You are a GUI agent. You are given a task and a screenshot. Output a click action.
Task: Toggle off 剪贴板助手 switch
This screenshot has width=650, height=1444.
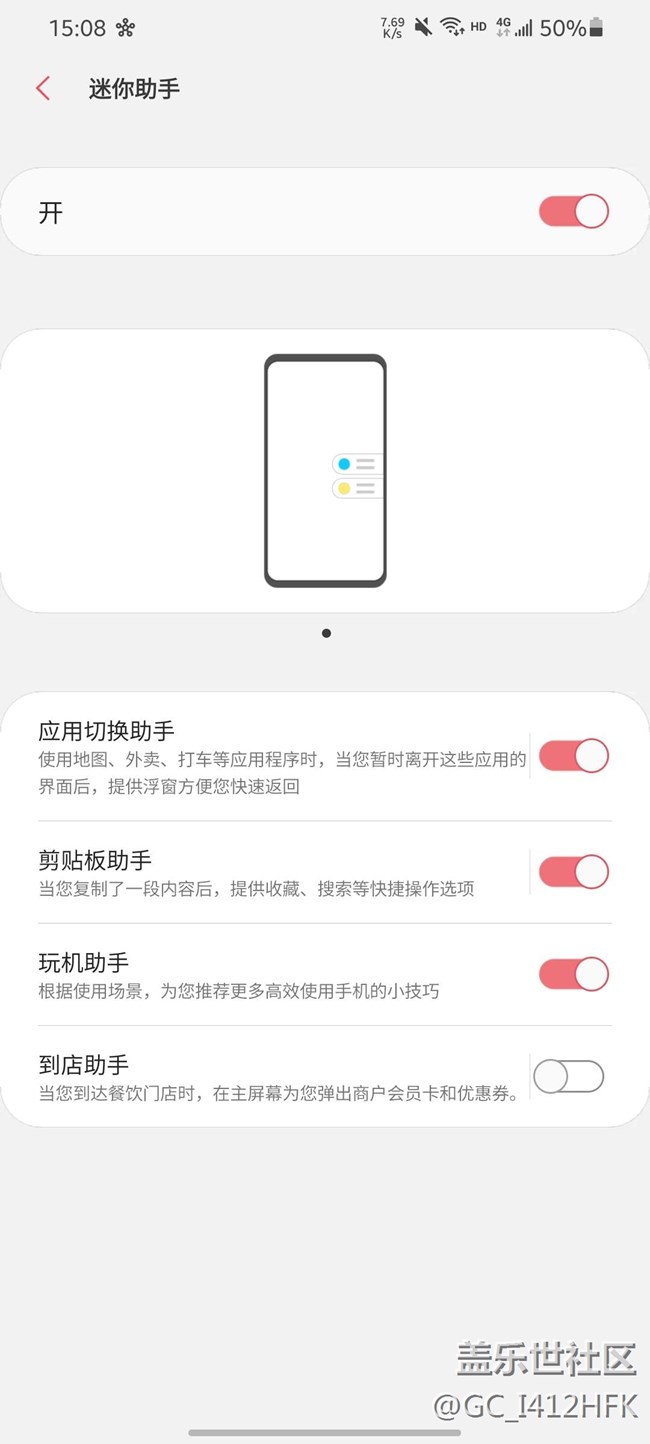pos(573,872)
